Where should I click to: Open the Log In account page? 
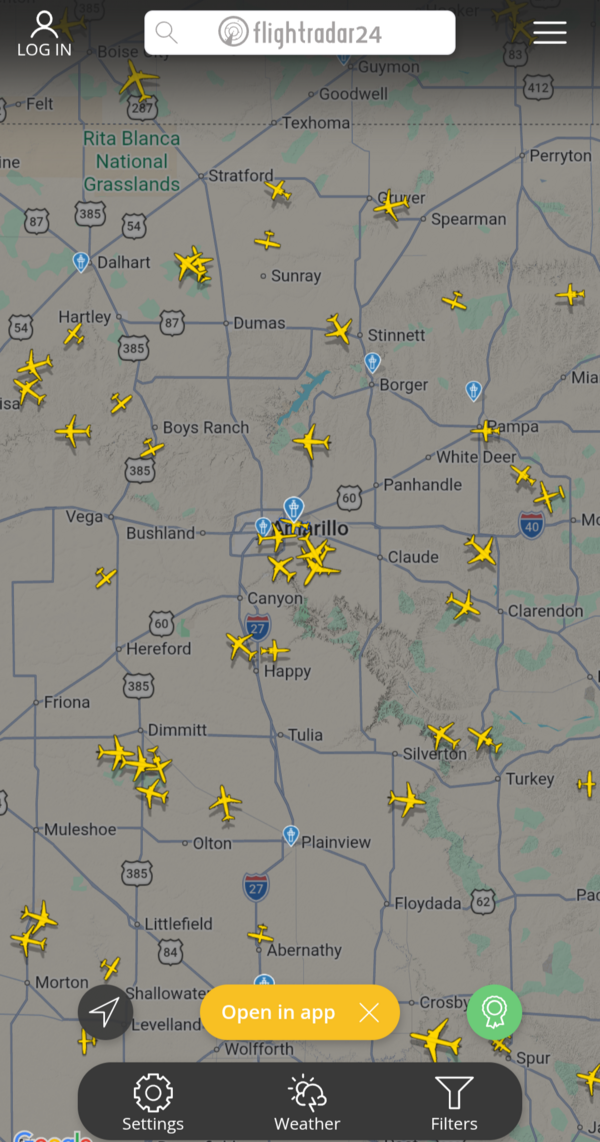click(44, 34)
